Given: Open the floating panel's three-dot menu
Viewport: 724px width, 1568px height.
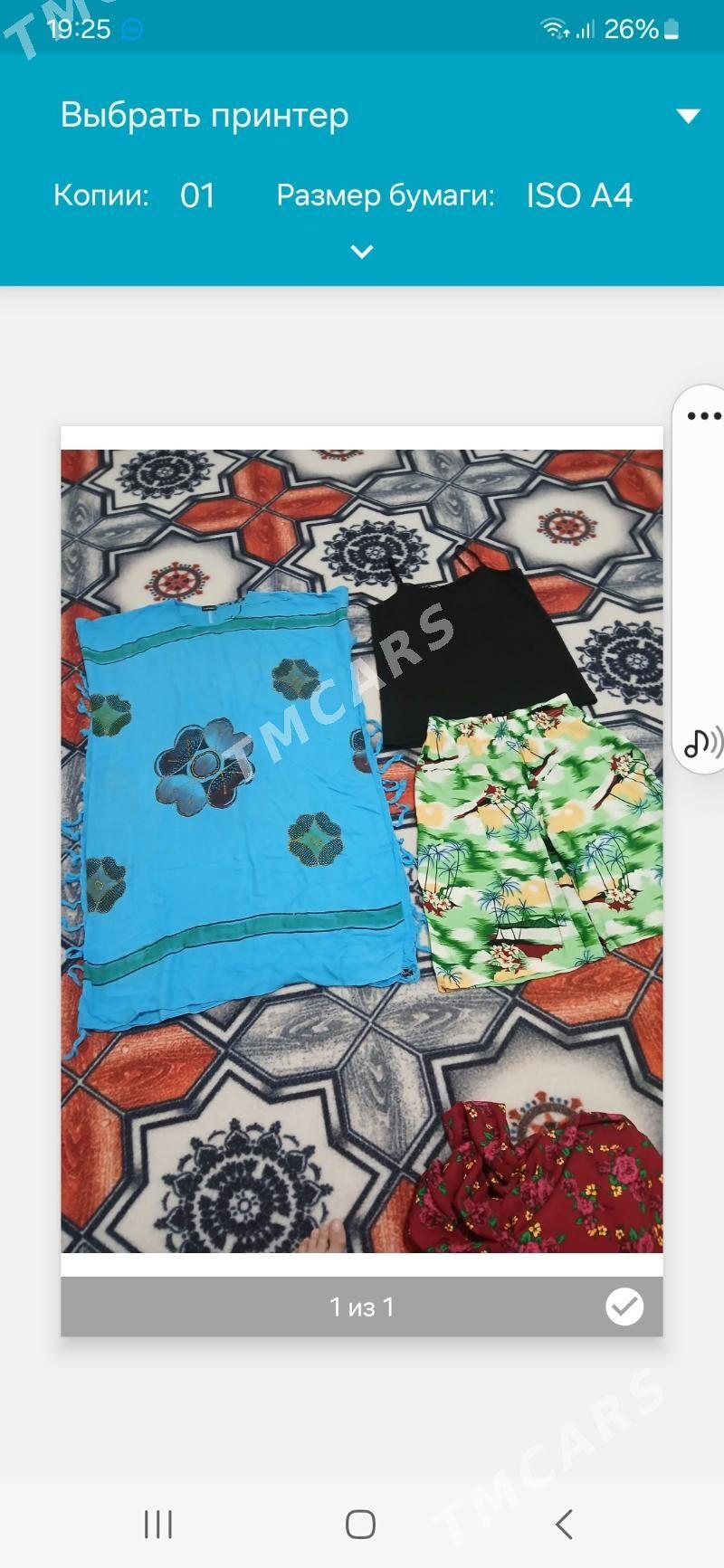Looking at the screenshot, I should coord(704,416).
